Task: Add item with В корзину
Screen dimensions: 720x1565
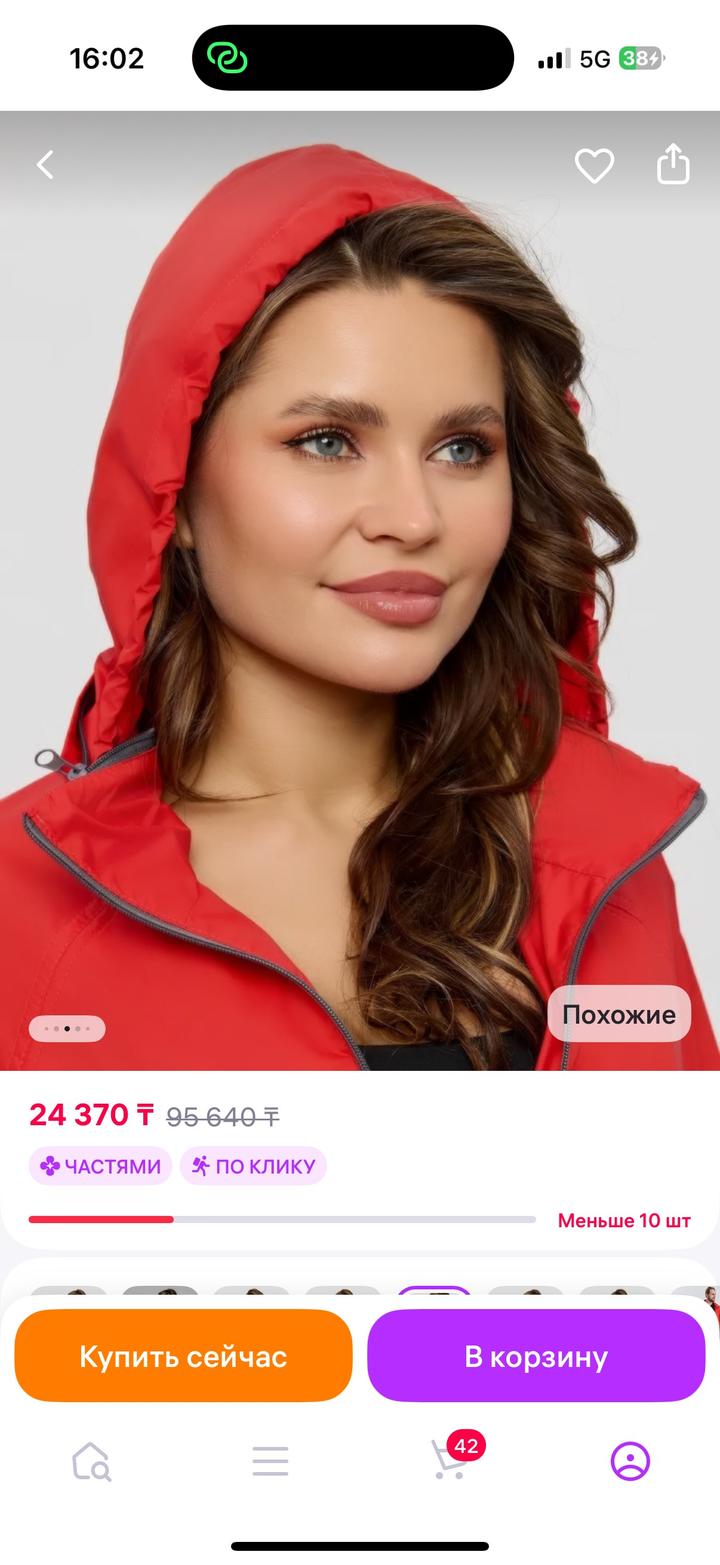Action: (x=536, y=1356)
